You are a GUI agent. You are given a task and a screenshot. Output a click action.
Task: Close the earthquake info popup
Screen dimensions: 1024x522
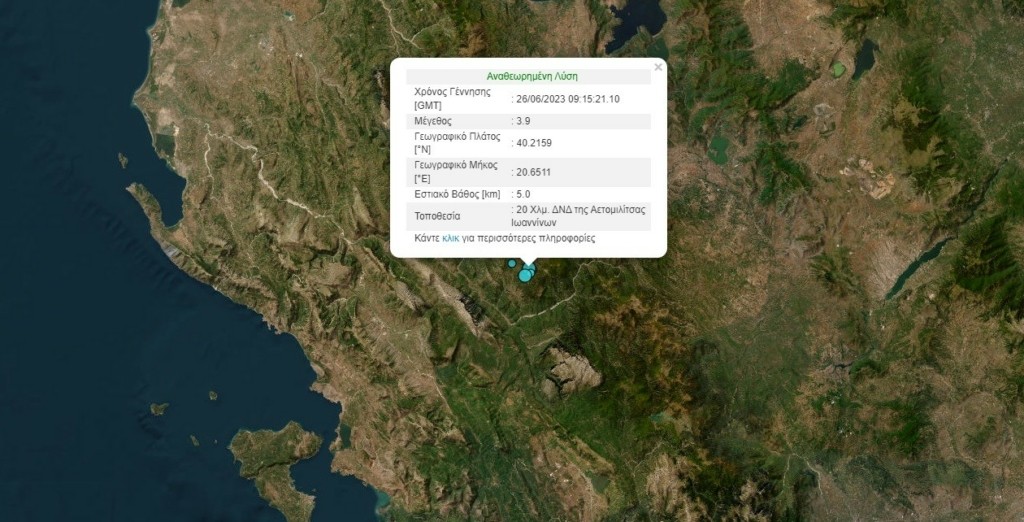[657, 67]
